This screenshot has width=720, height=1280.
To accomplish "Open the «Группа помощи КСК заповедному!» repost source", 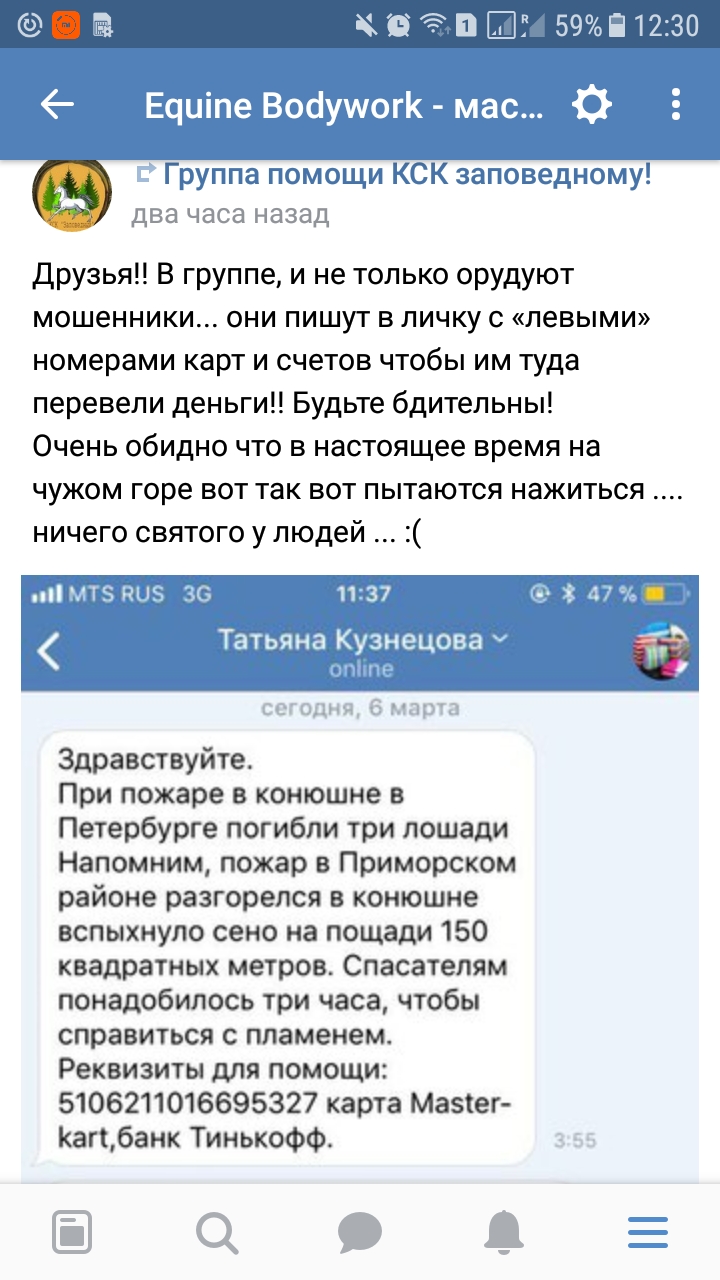I will tap(407, 176).
